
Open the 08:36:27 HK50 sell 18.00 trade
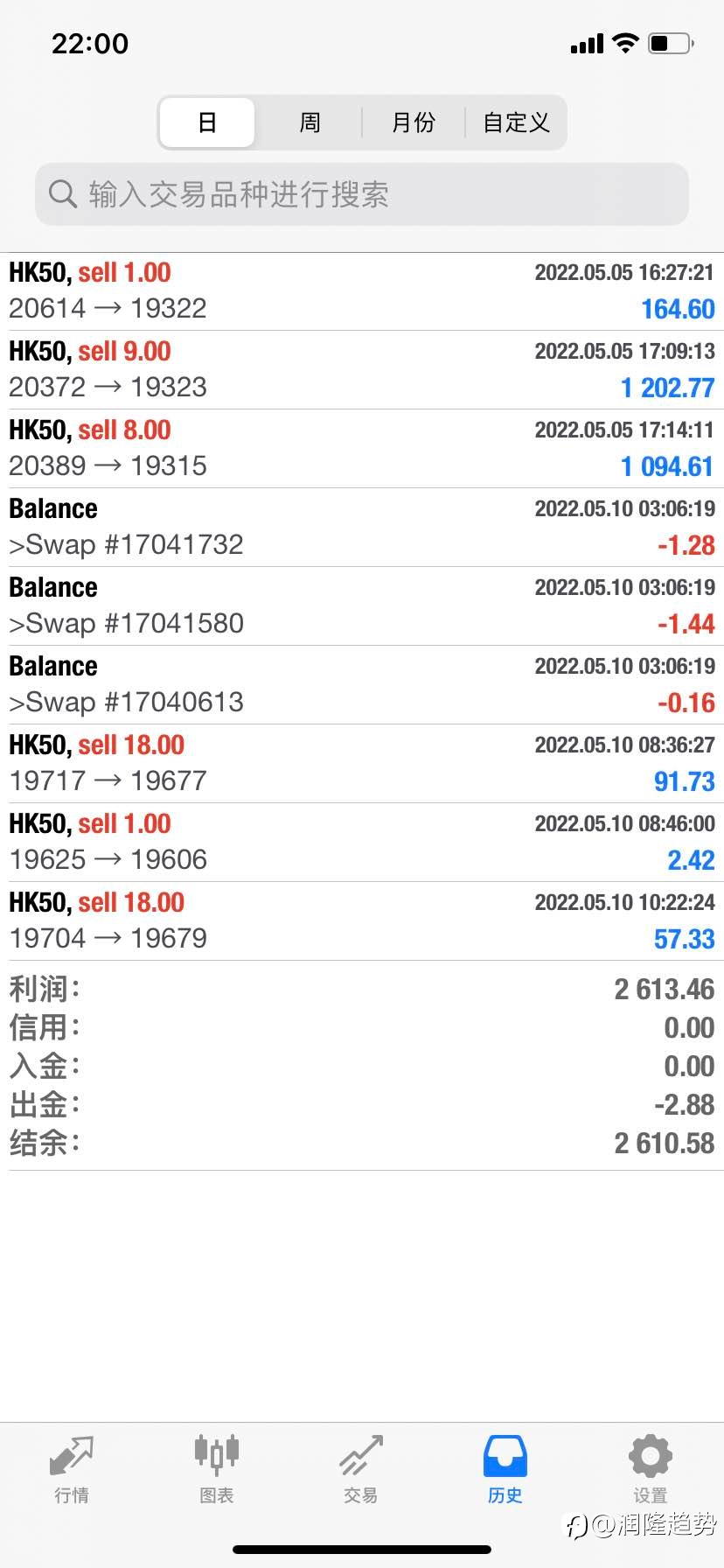tap(362, 764)
